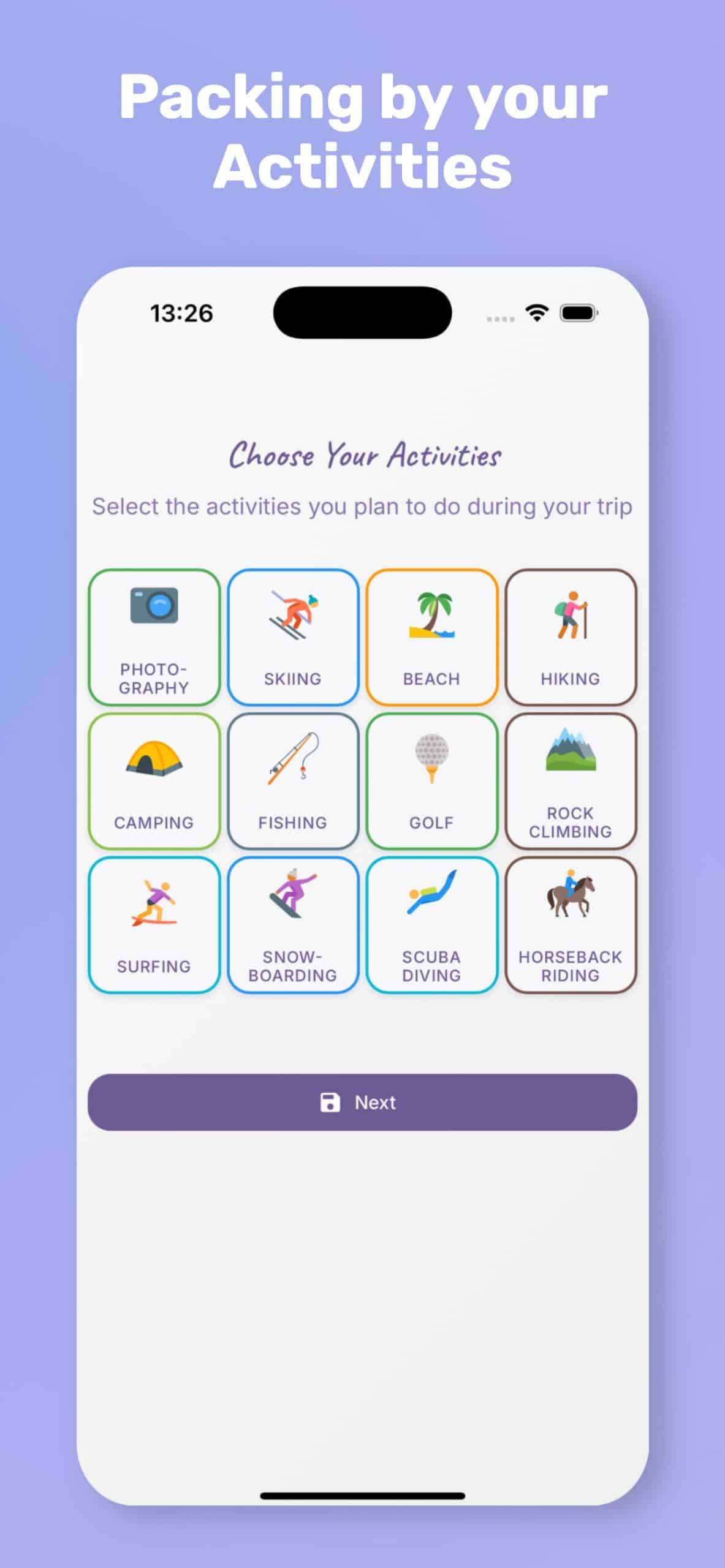Click the yellow tent Camping icon

tap(154, 759)
